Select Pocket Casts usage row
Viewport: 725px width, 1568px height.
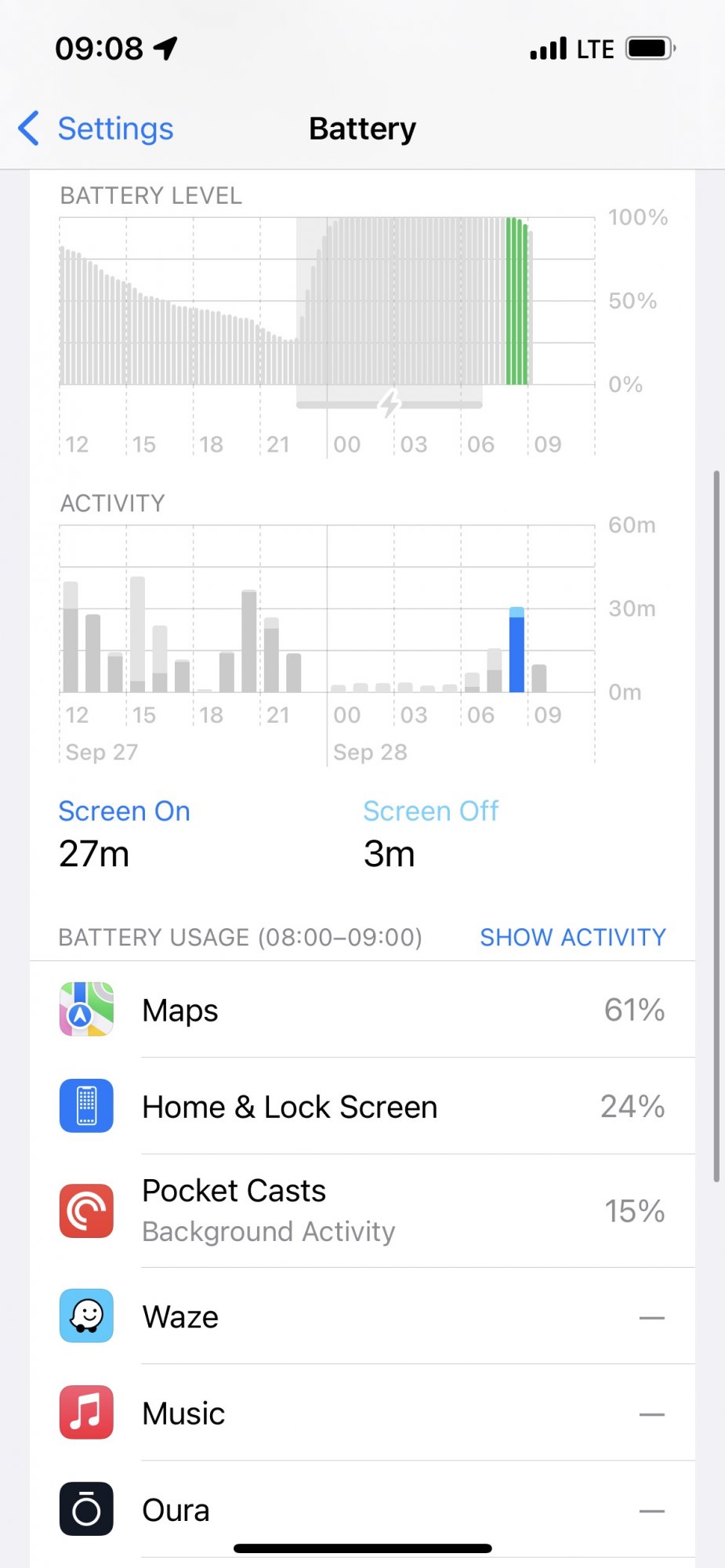pyautogui.click(x=362, y=1210)
